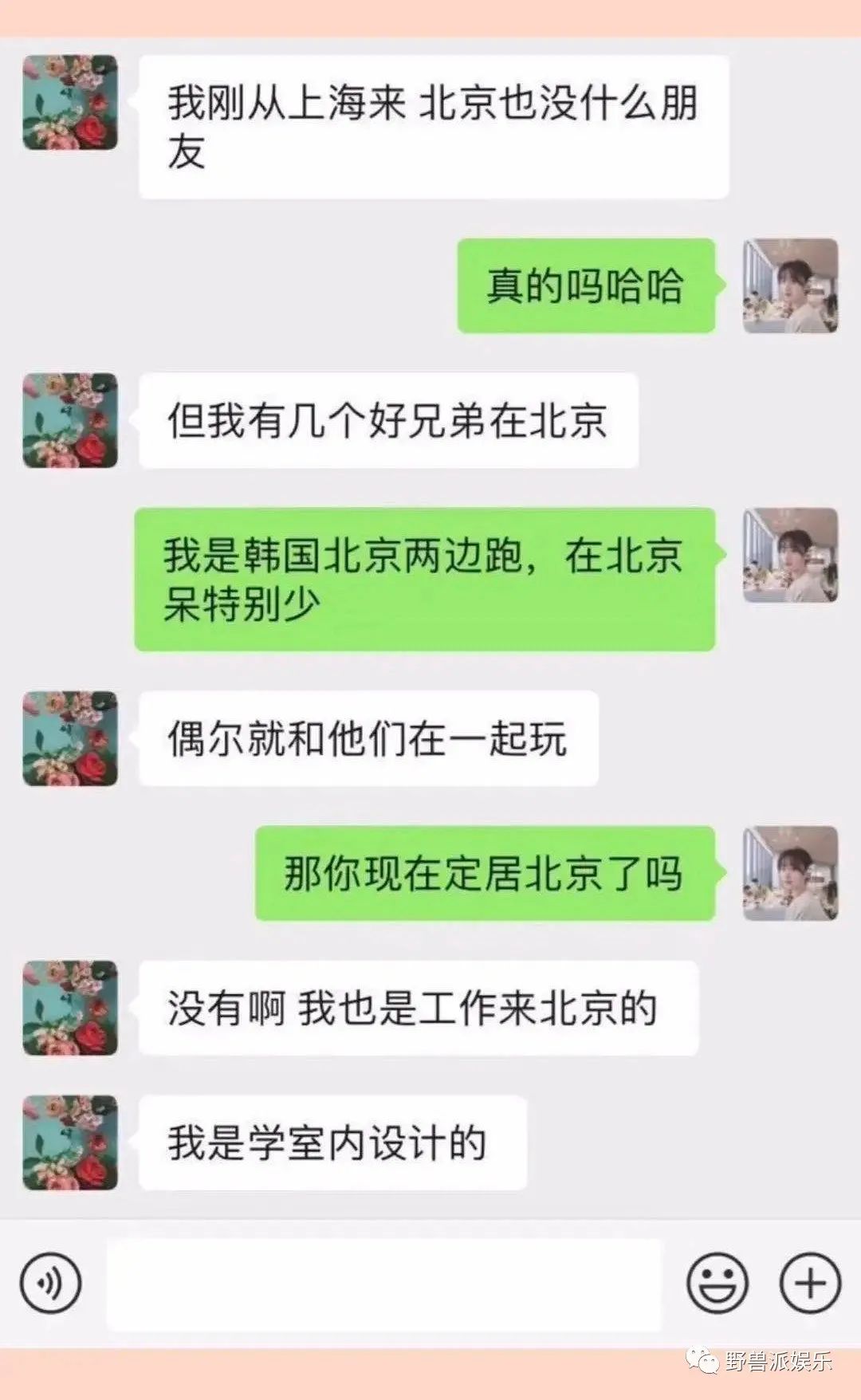Open the emoji sticker panel

(x=717, y=1283)
